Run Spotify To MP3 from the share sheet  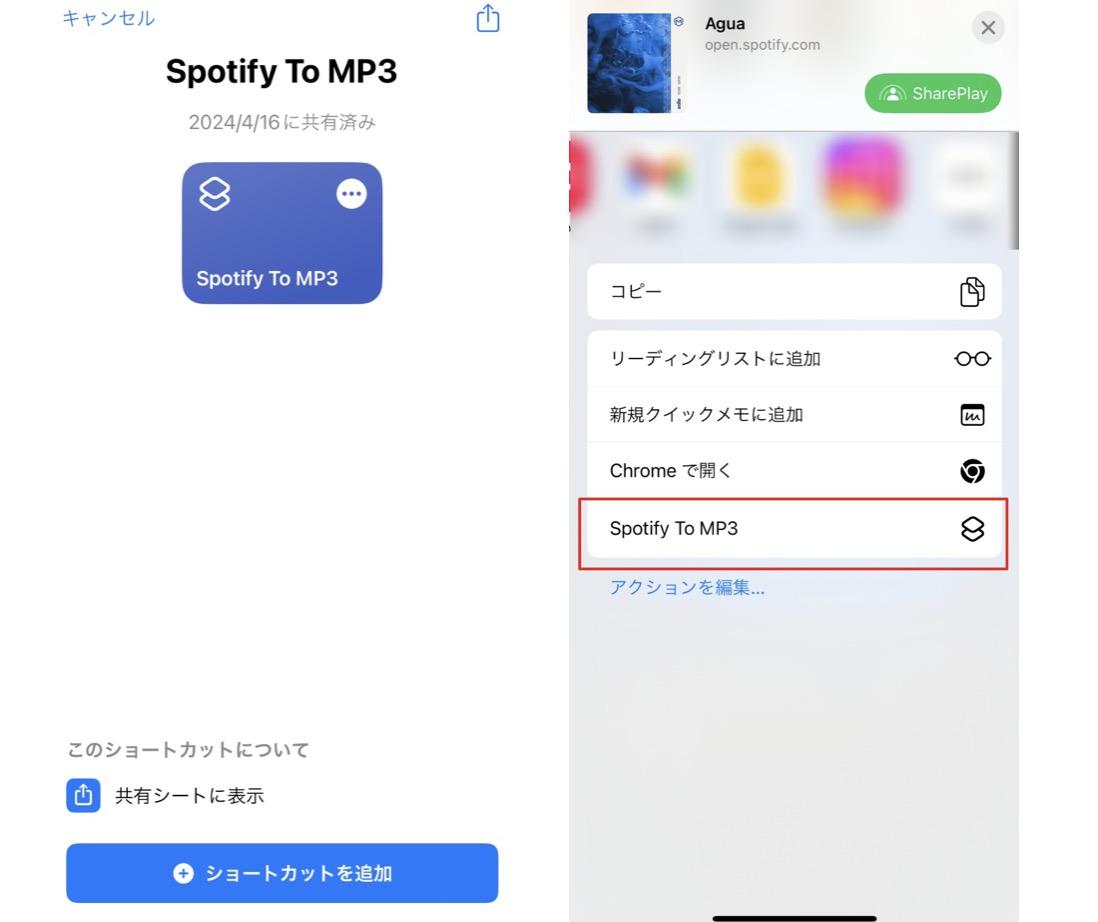pos(794,529)
